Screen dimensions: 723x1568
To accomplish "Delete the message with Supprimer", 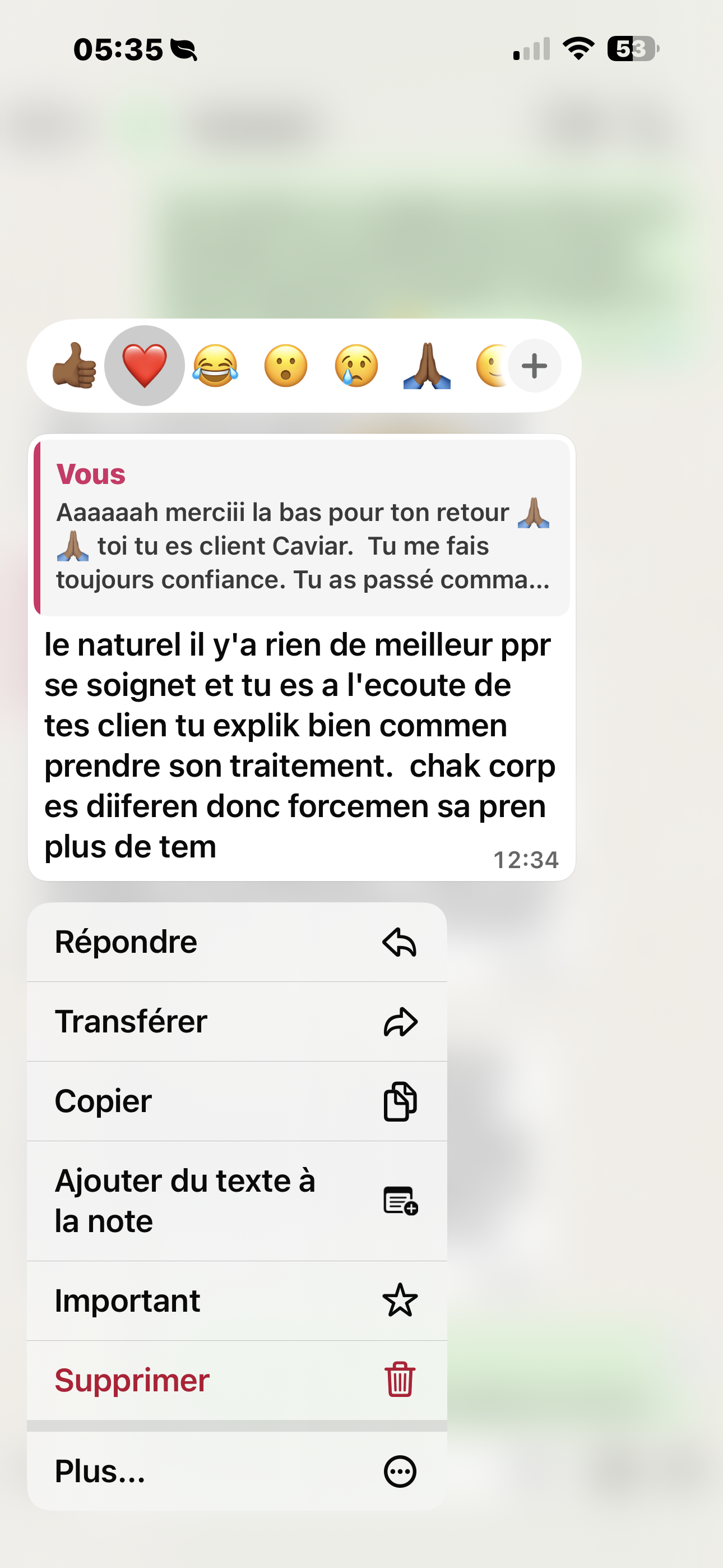I will coord(237,1381).
